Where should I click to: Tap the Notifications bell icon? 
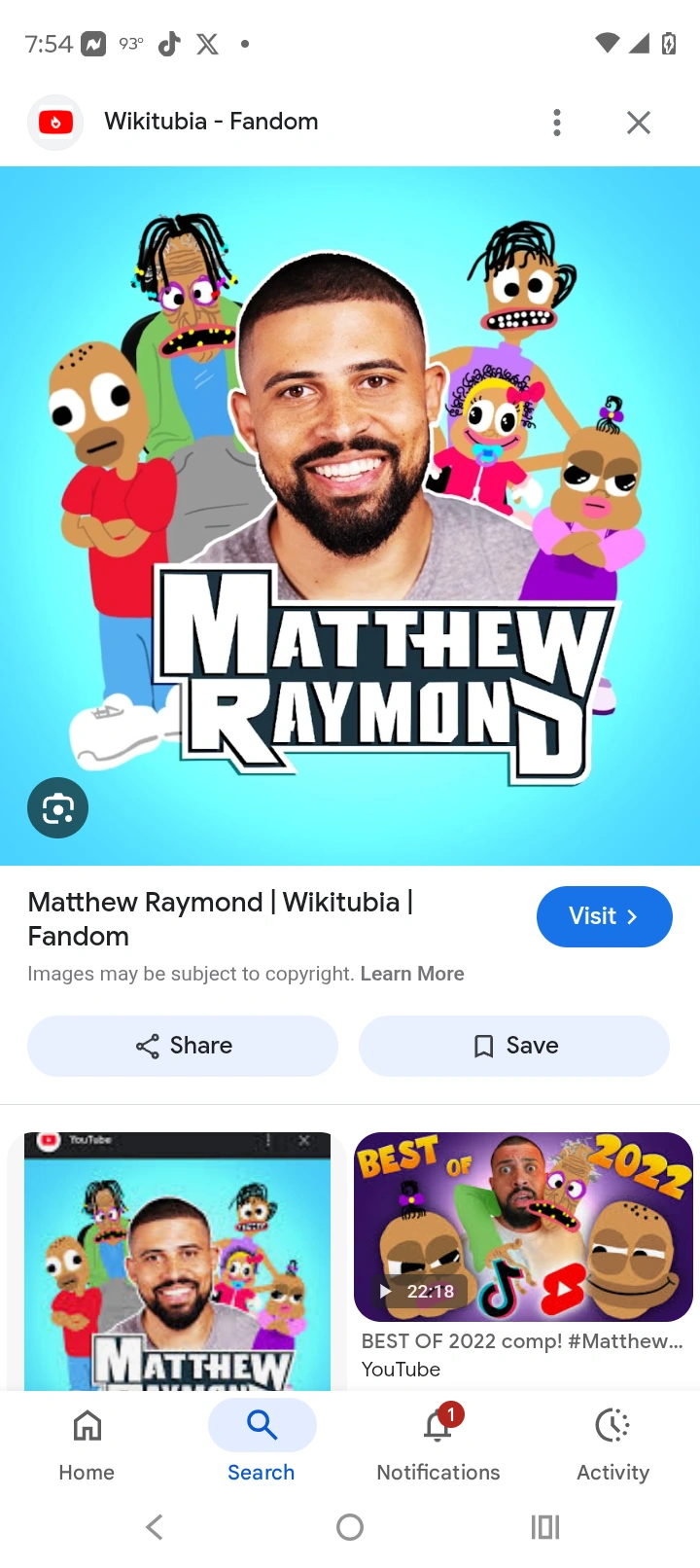click(x=437, y=1426)
